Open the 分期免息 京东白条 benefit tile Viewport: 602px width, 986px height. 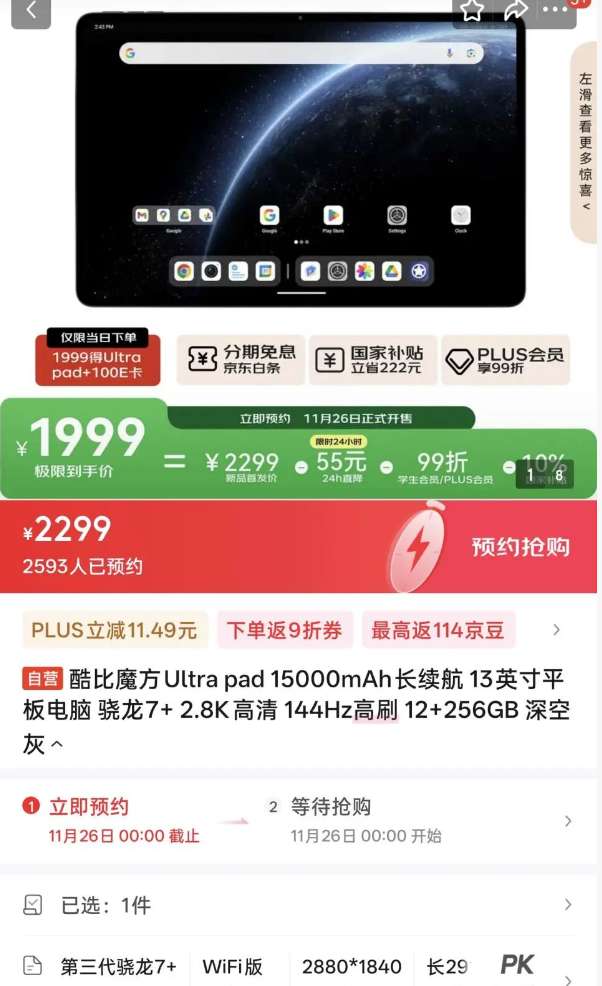[241, 360]
